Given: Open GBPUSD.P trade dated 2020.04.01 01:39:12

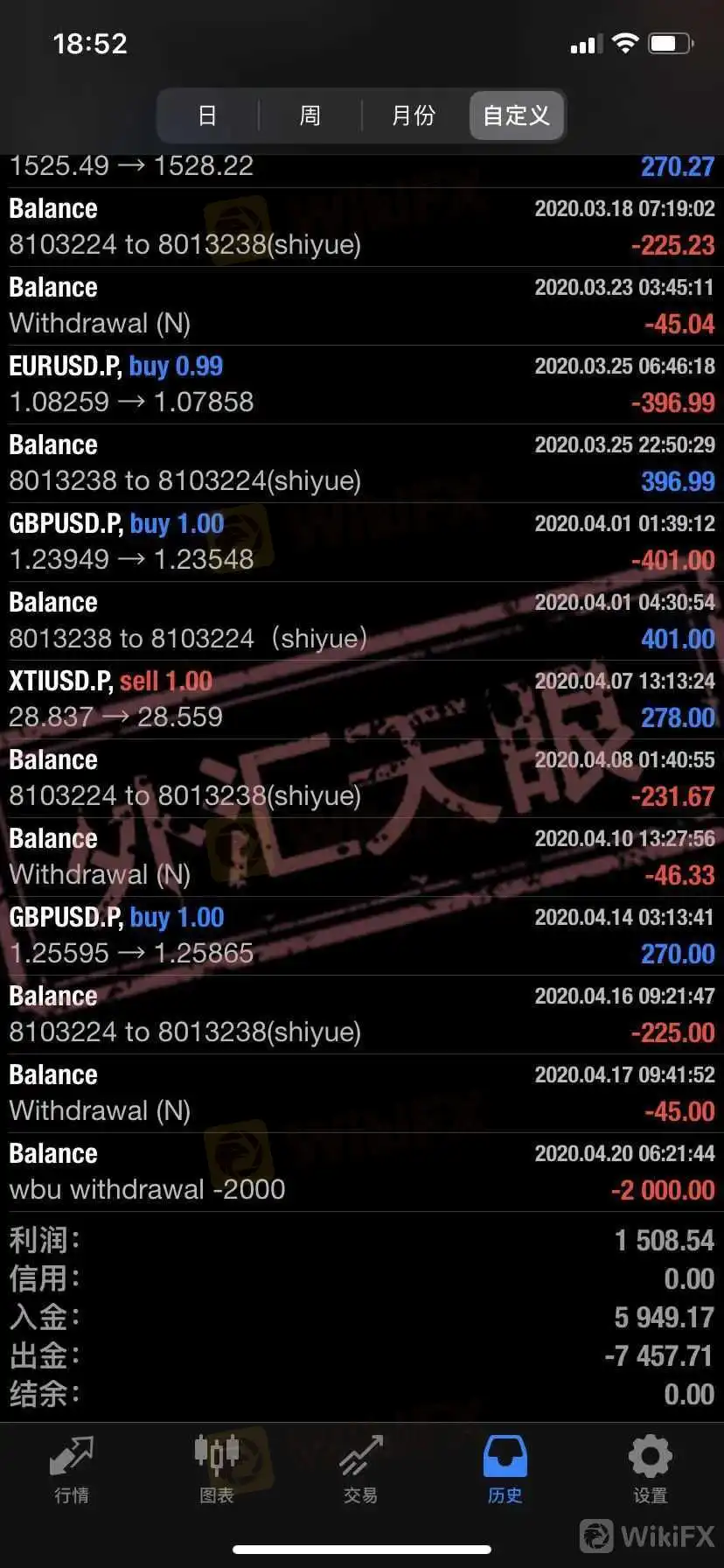Looking at the screenshot, I should click(361, 542).
